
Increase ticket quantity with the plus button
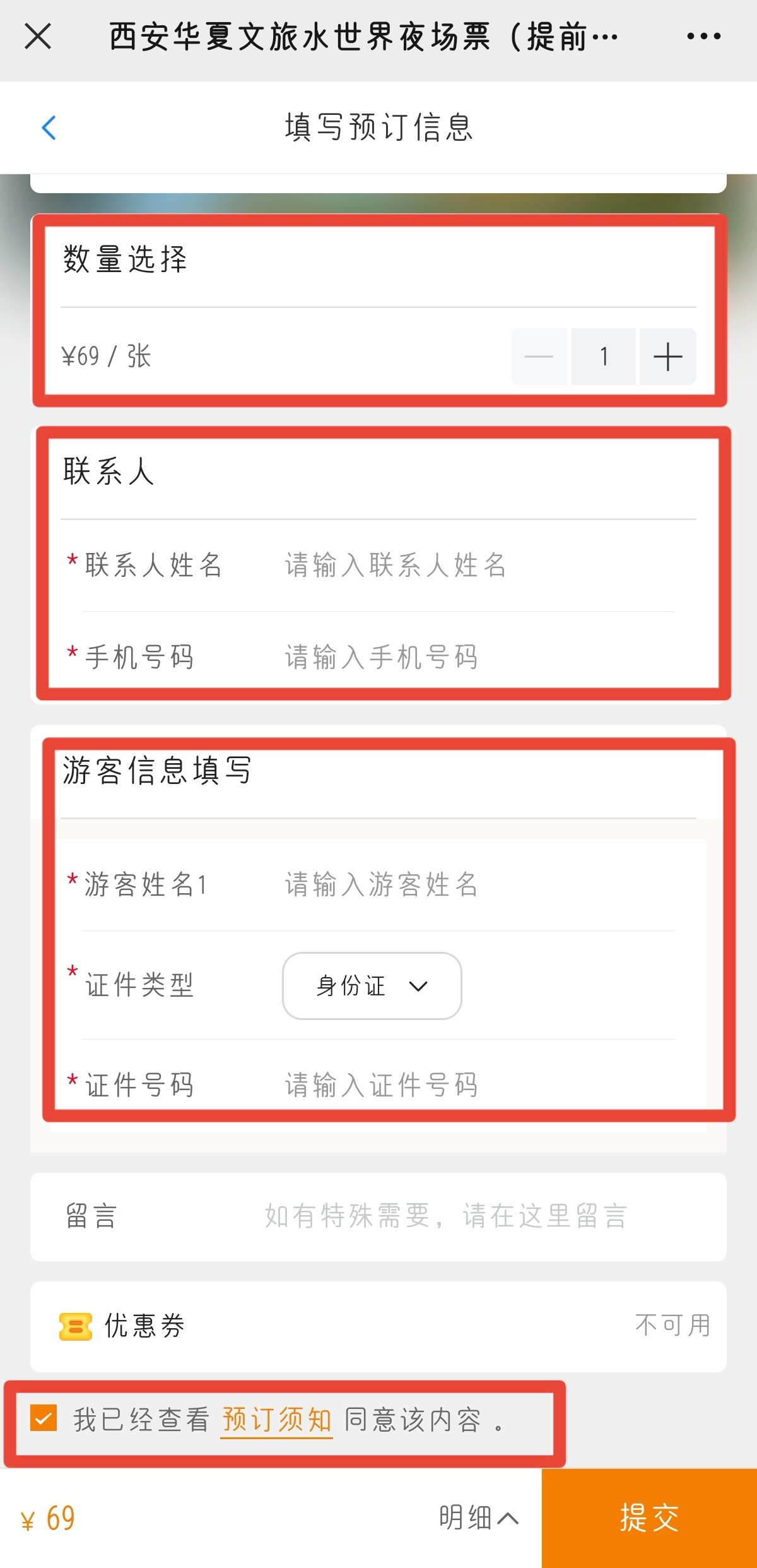[x=667, y=357]
